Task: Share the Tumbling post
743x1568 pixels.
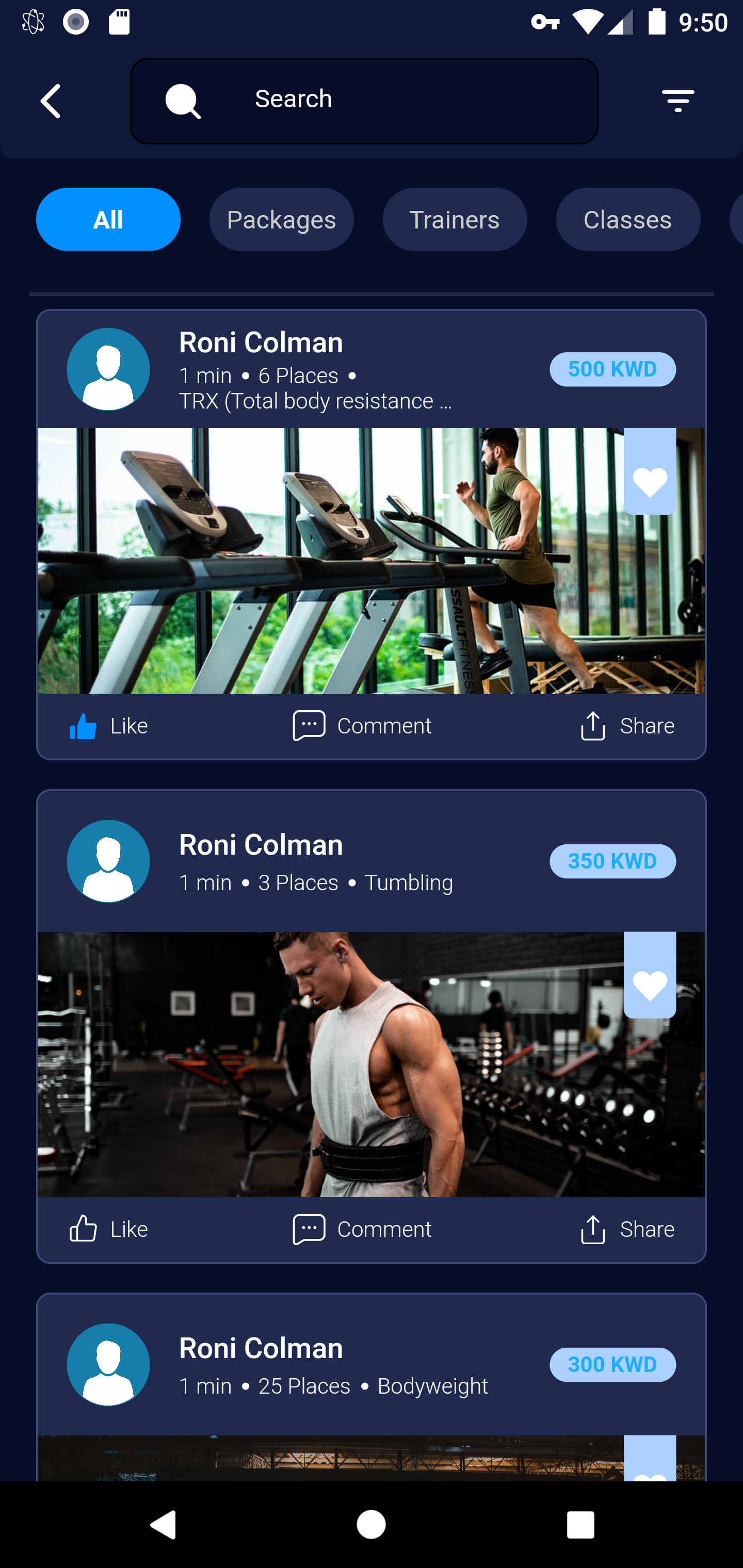Action: click(627, 1229)
